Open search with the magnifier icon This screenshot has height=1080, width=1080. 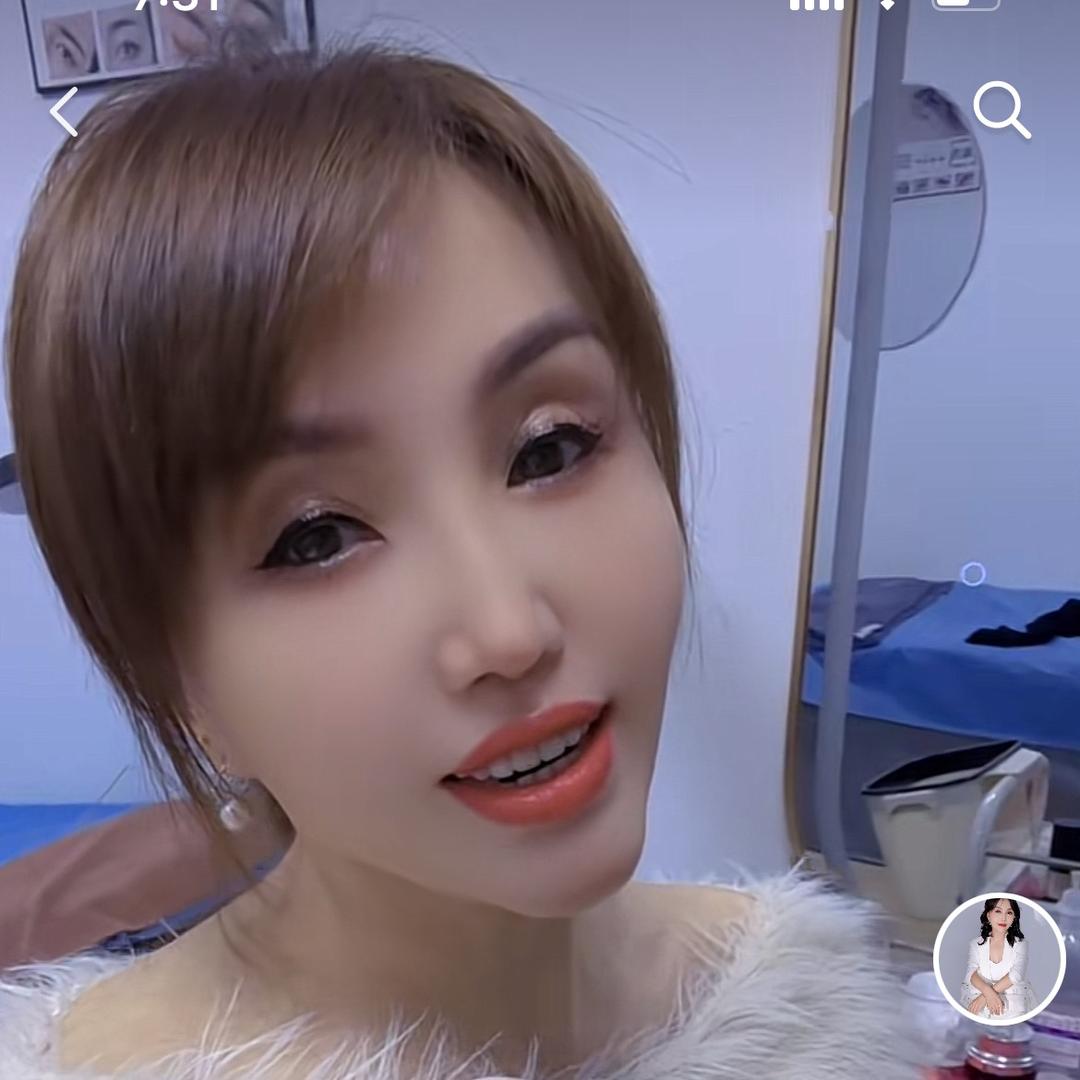pos(1001,109)
